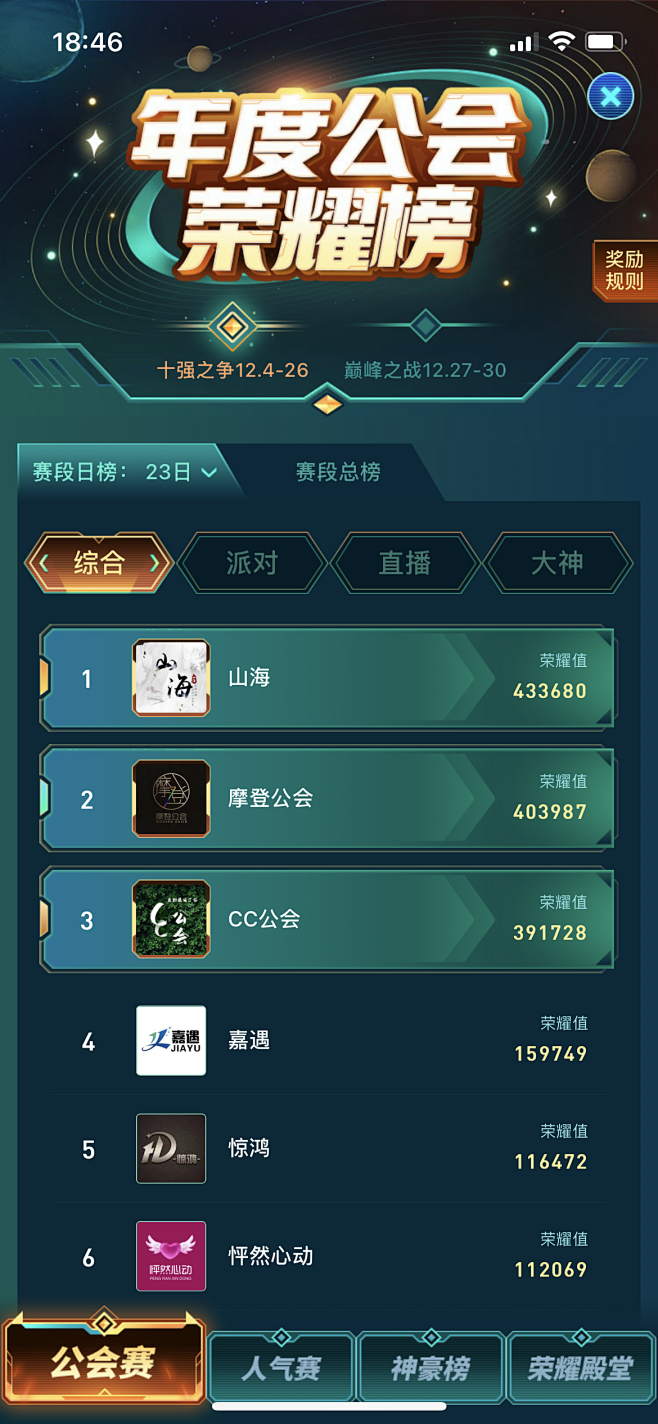Screen dimensions: 658x1424
Task: Select the 派对 category
Action: 252,563
